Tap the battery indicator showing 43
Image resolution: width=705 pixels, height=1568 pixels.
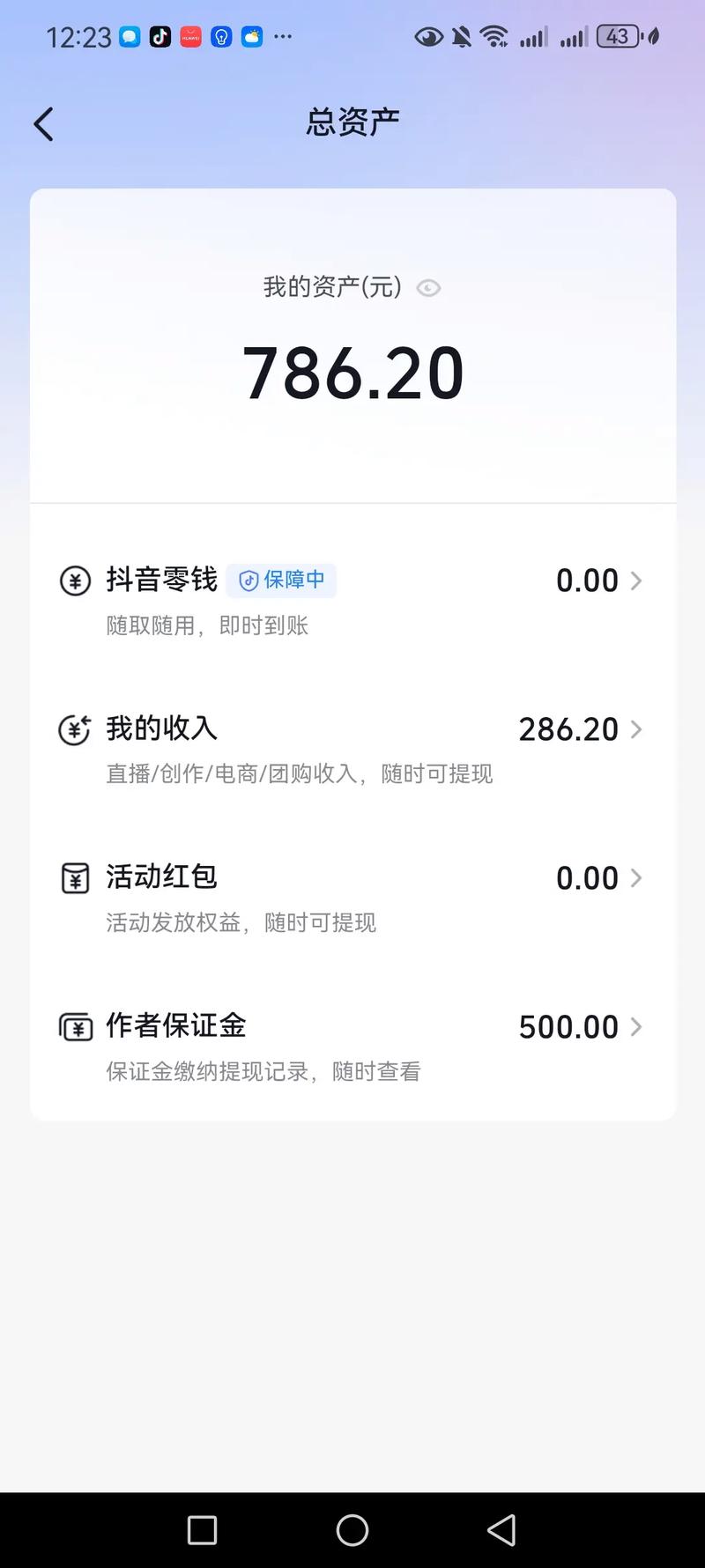pos(617,36)
